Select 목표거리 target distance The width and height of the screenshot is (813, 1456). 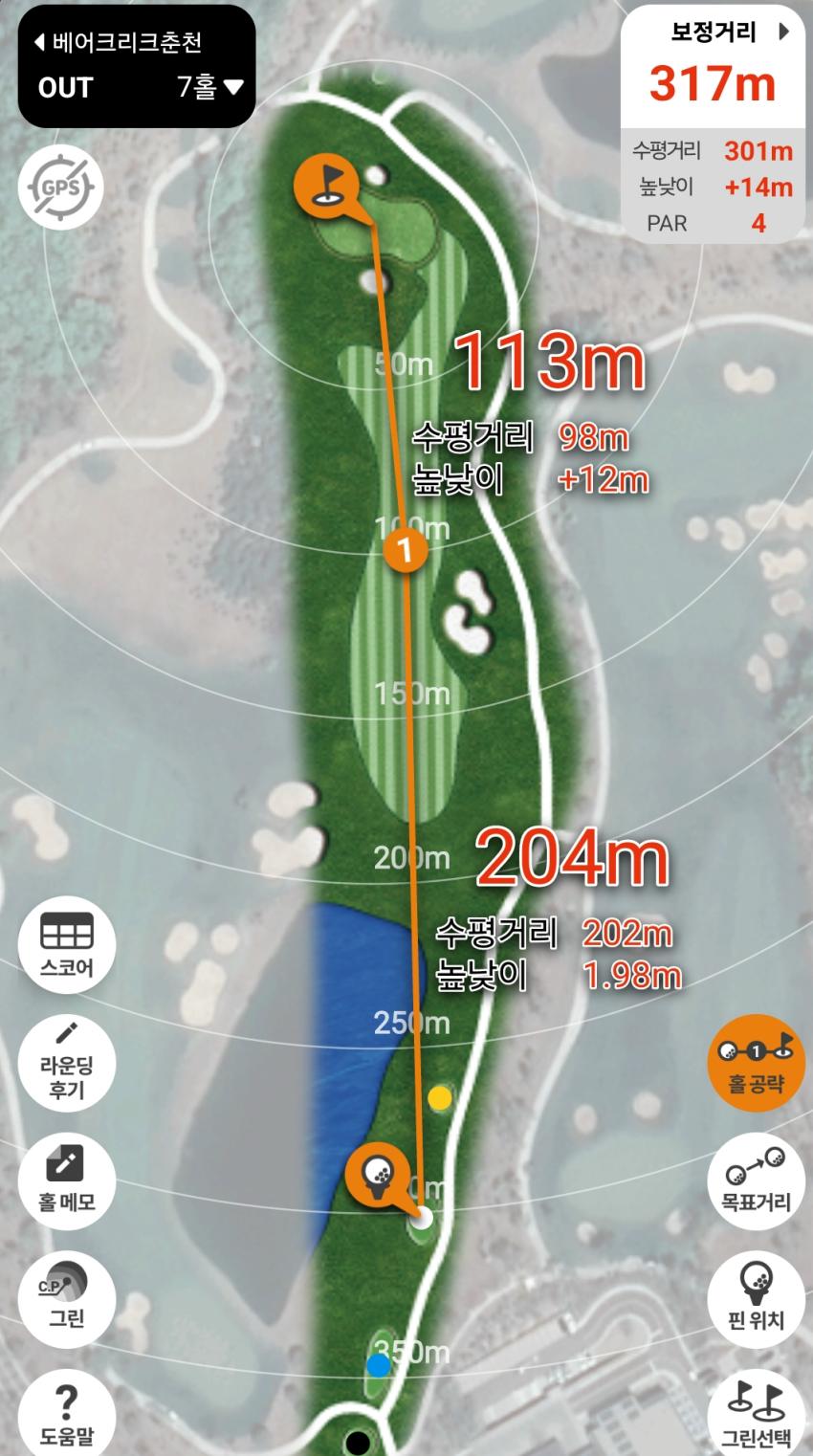coord(756,1179)
